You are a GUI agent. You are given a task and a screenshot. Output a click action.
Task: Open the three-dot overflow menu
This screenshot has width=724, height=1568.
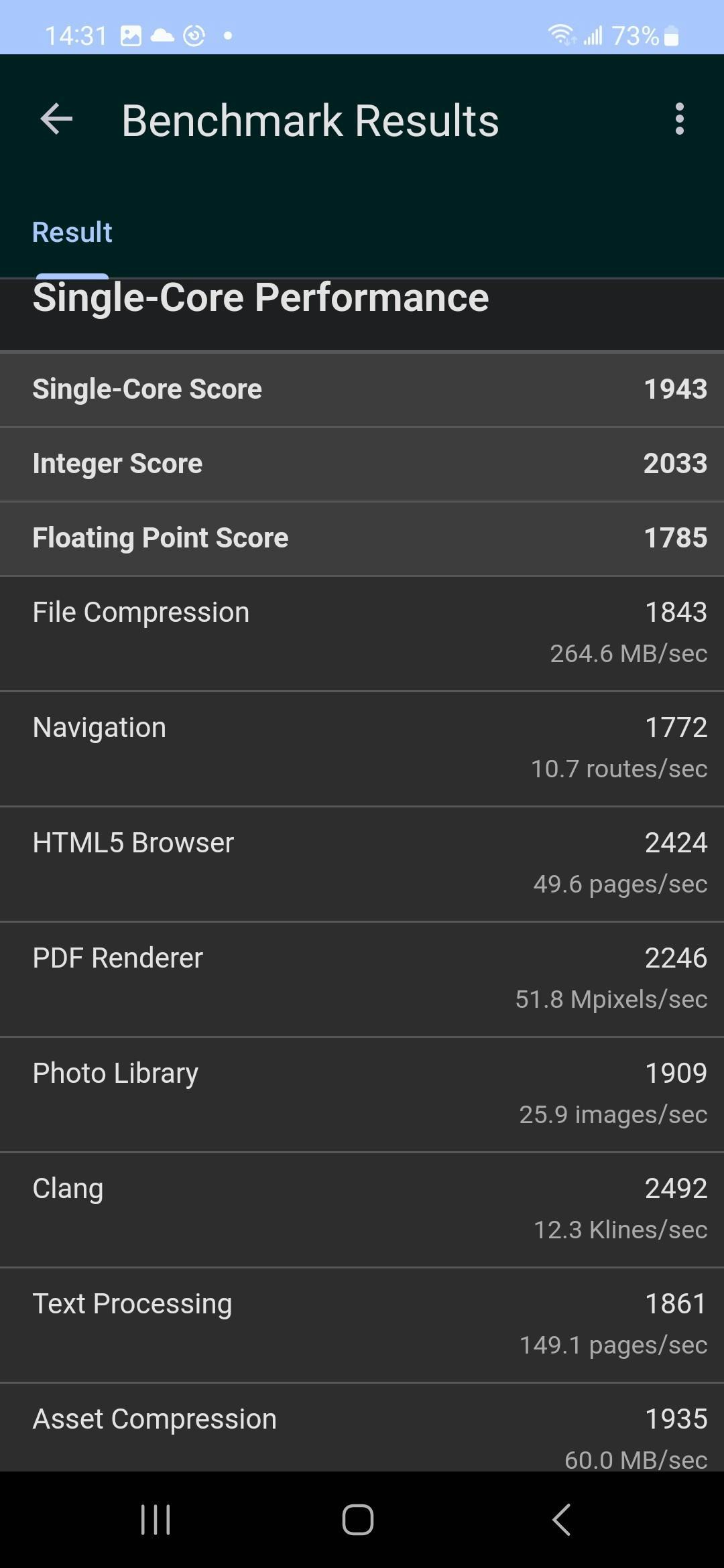[680, 119]
